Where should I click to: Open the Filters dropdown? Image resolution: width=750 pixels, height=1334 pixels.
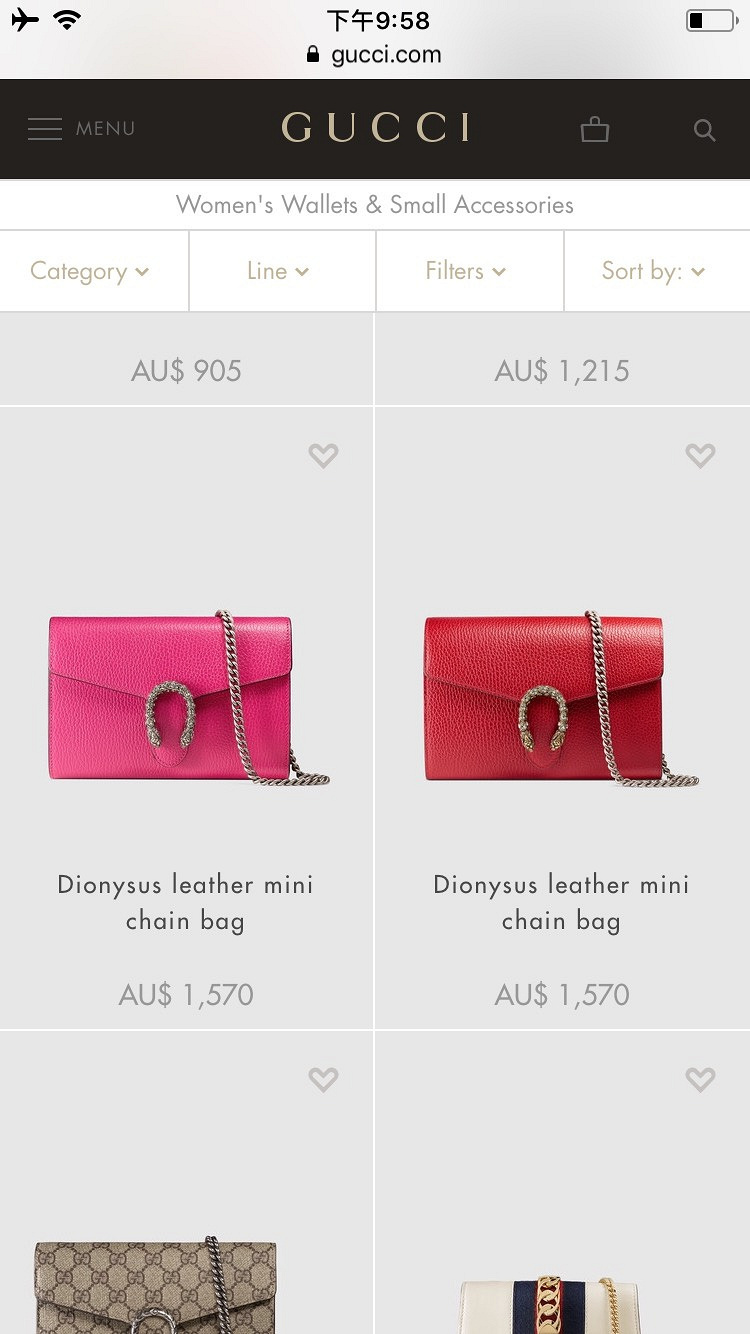[x=466, y=271]
